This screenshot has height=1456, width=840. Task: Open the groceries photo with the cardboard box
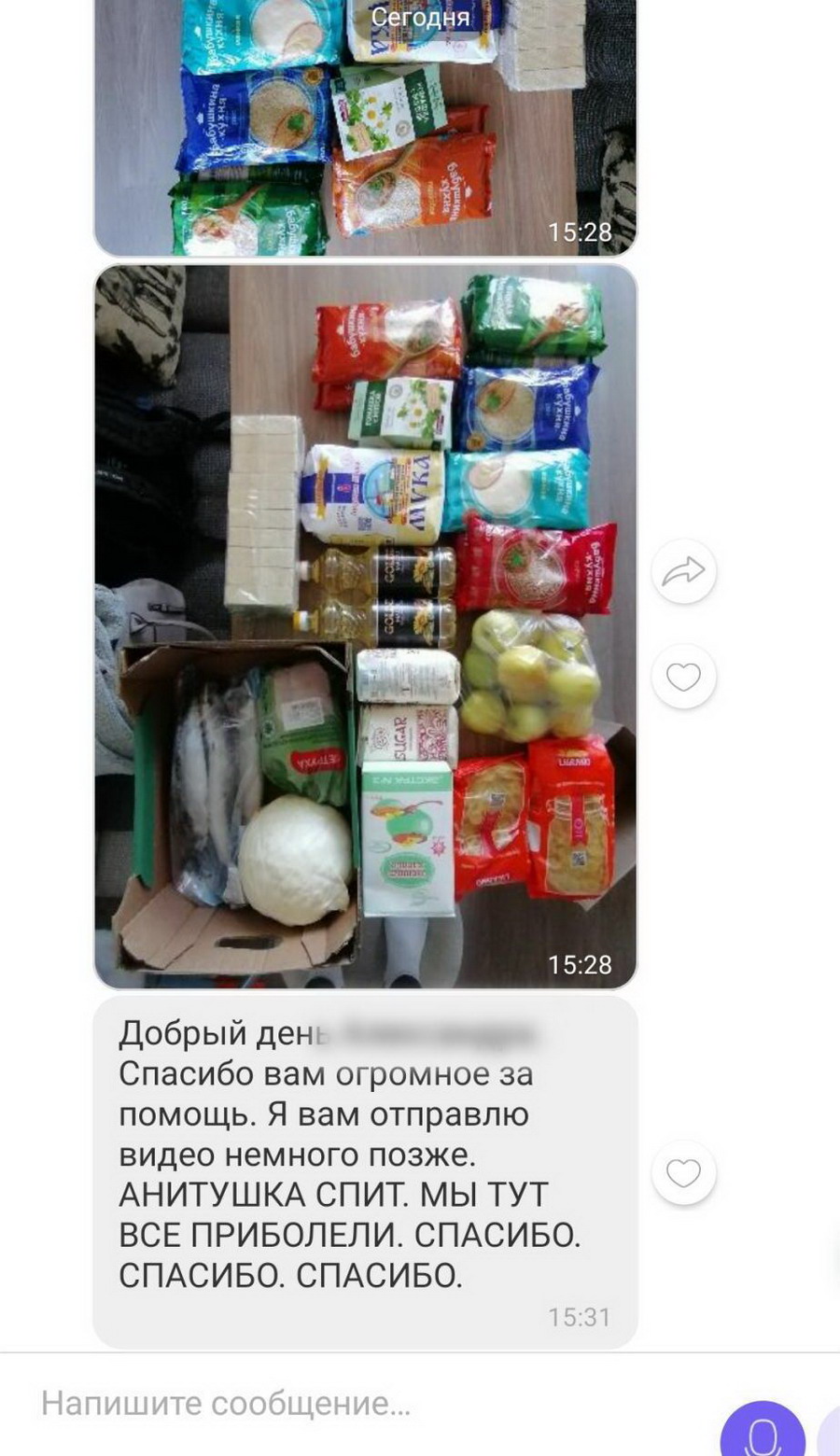point(364,625)
